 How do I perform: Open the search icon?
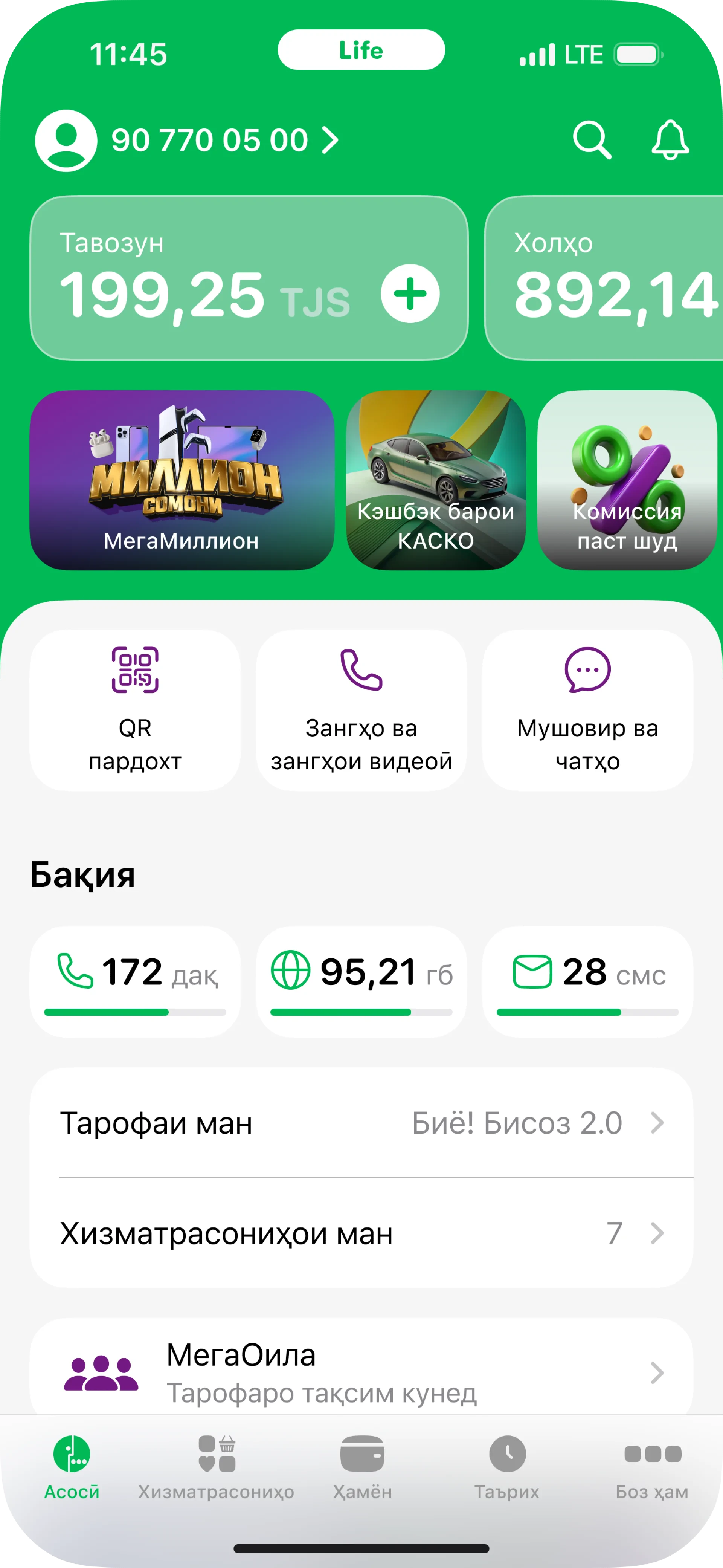click(x=592, y=140)
